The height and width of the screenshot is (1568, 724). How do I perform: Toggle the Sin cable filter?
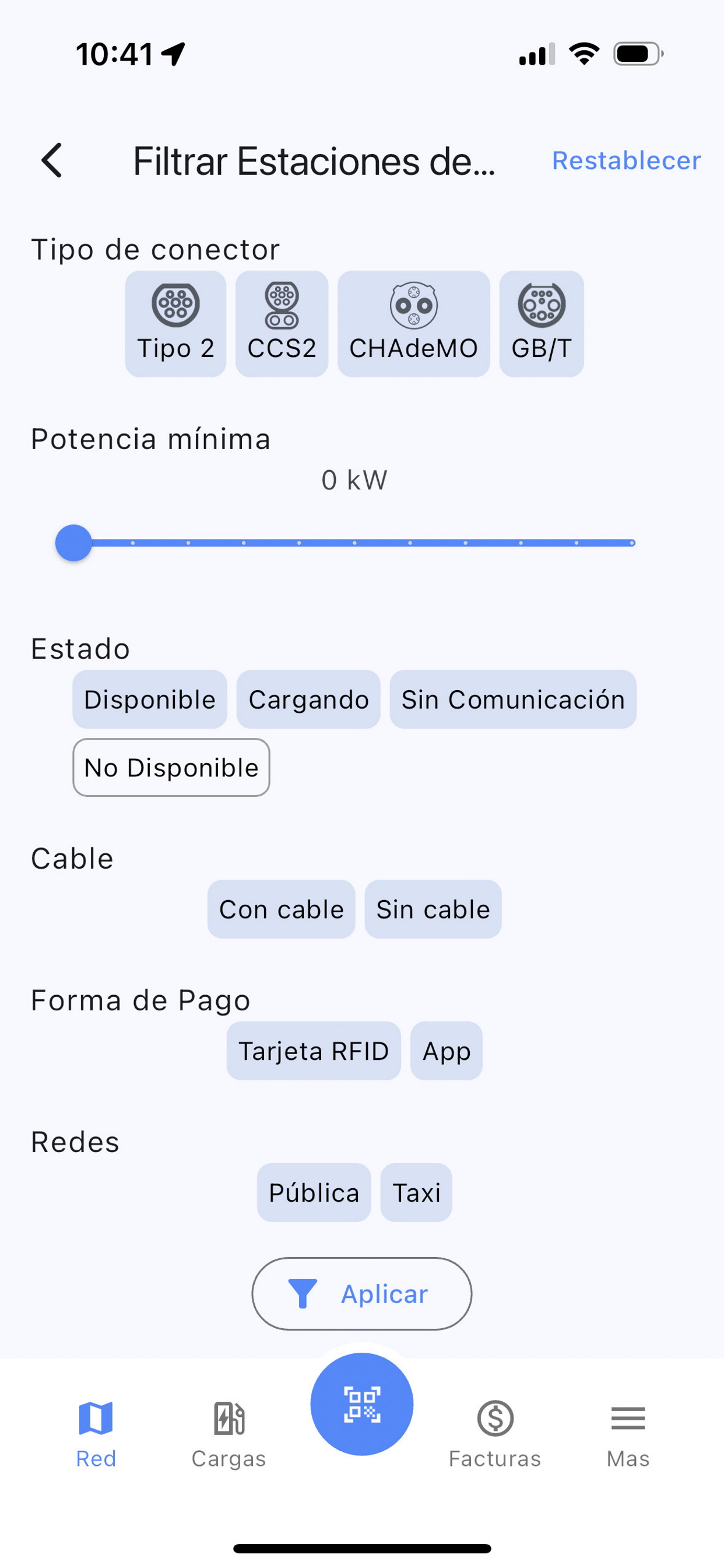433,909
